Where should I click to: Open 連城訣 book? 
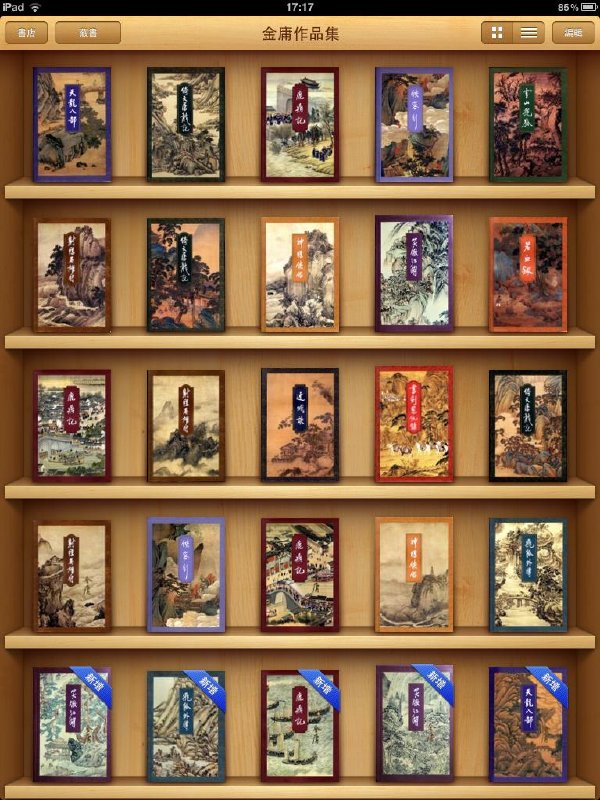300,424
